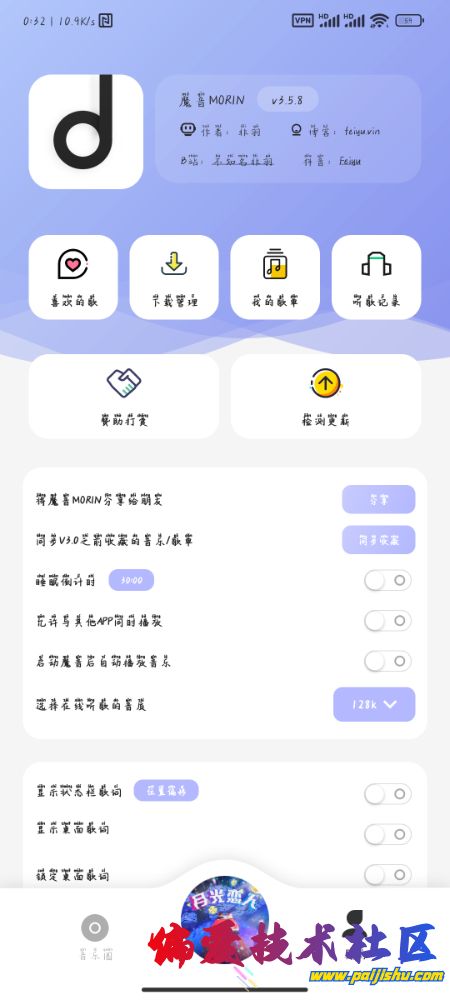
Task: Open 下载管理 download manager
Action: tap(174, 277)
